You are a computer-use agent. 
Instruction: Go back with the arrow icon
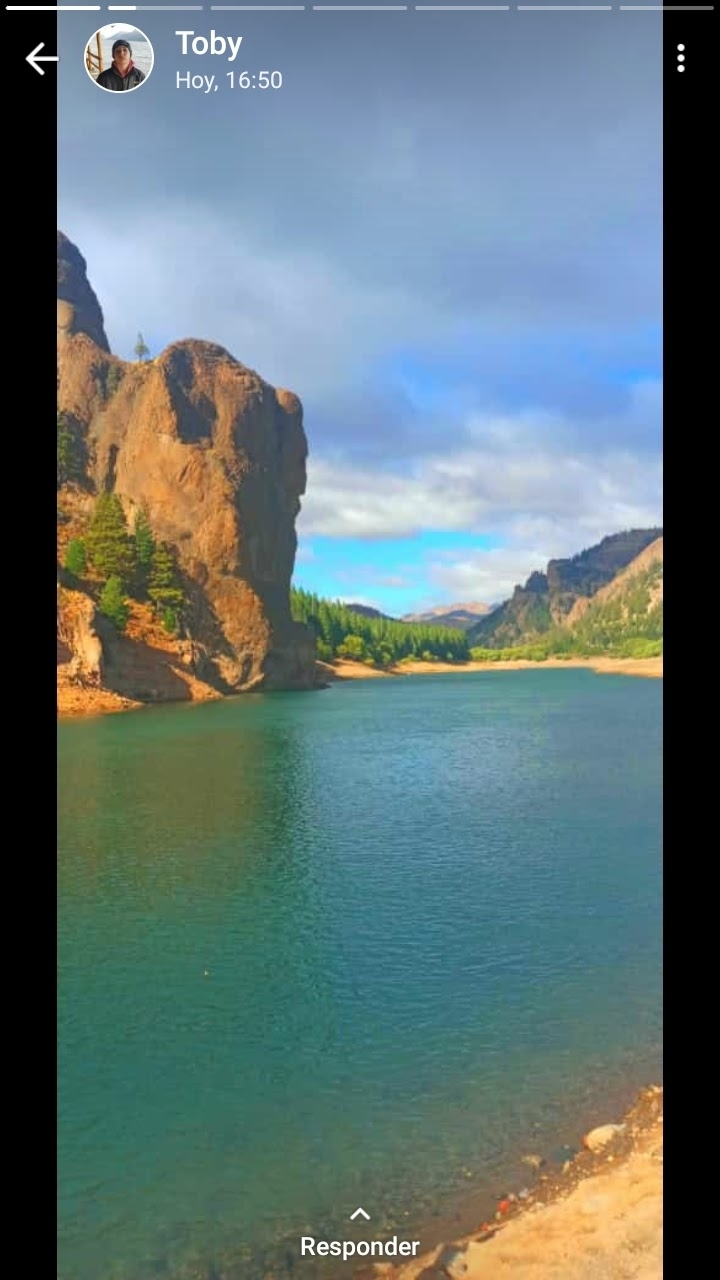coord(41,58)
